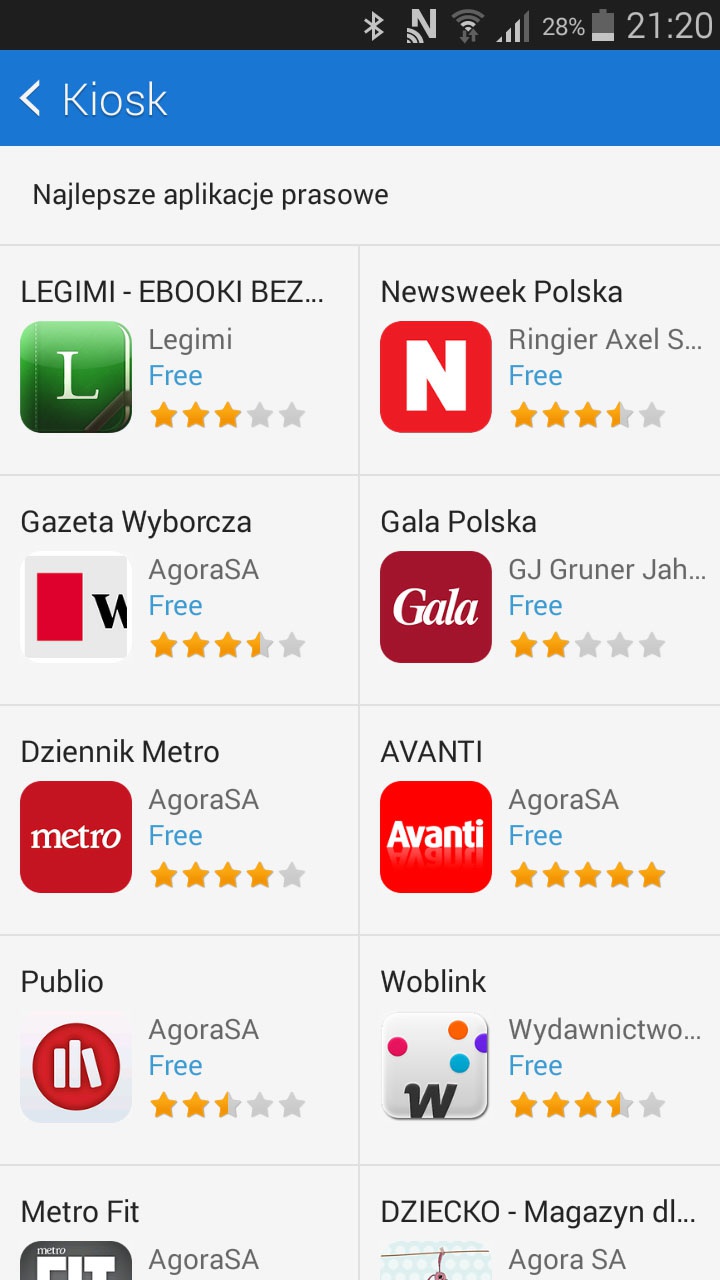
Task: Select the Gazeta Wyborcza app
Action: pyautogui.click(x=179, y=590)
